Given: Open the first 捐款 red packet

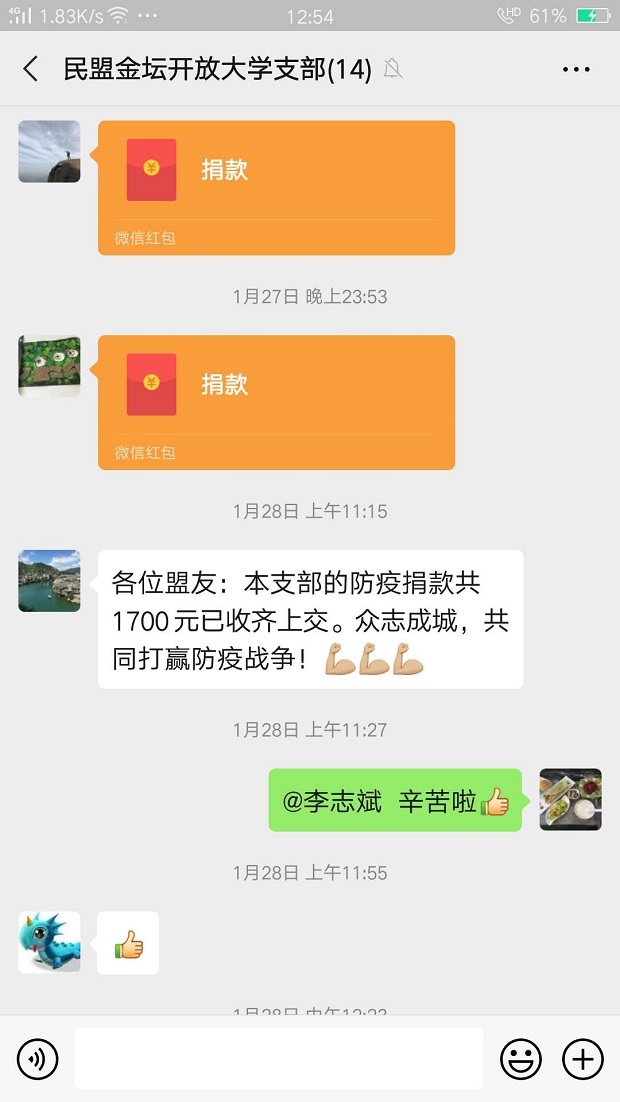Looking at the screenshot, I should (x=276, y=188).
